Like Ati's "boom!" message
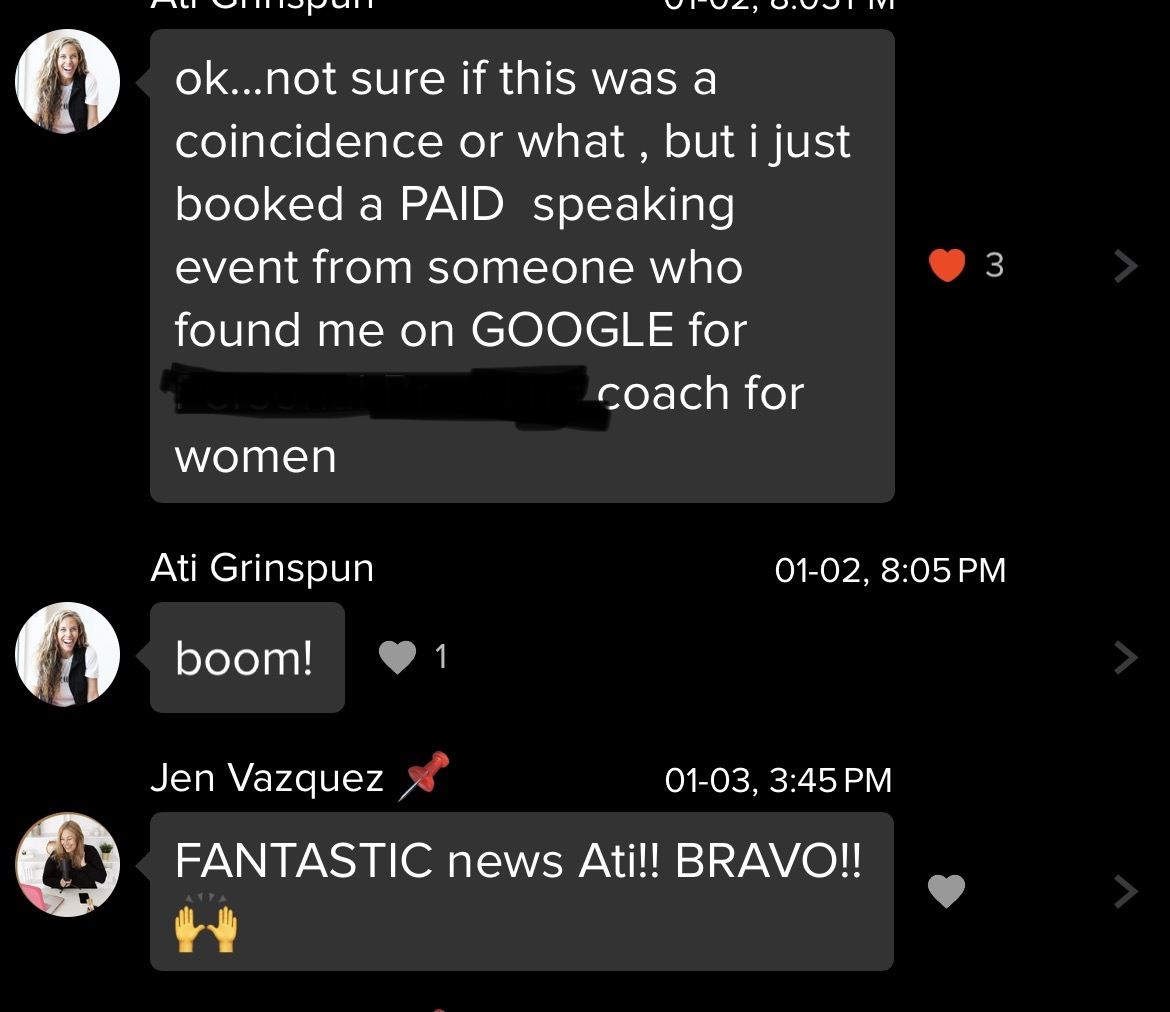This screenshot has height=1012, width=1170. click(x=397, y=657)
